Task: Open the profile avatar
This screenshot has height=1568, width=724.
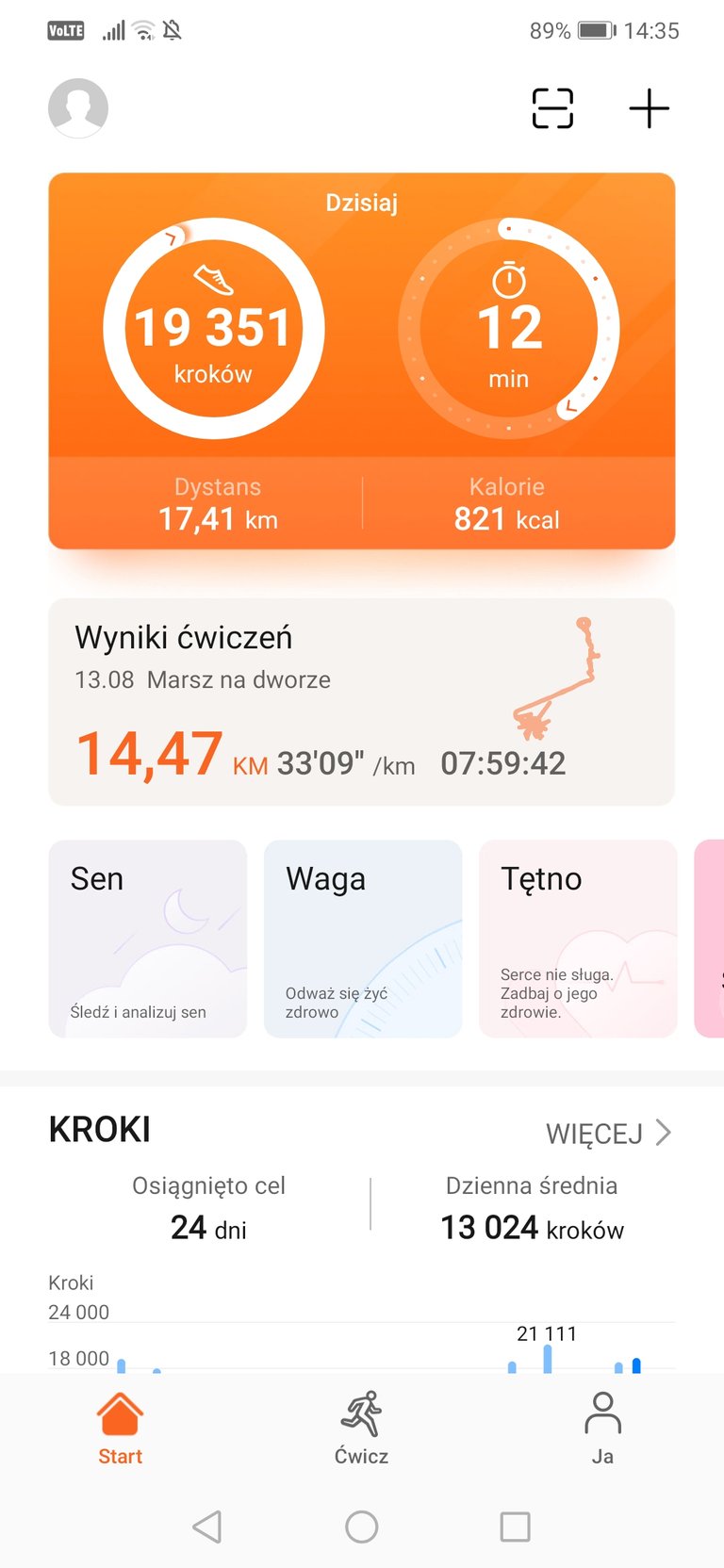Action: [x=78, y=108]
